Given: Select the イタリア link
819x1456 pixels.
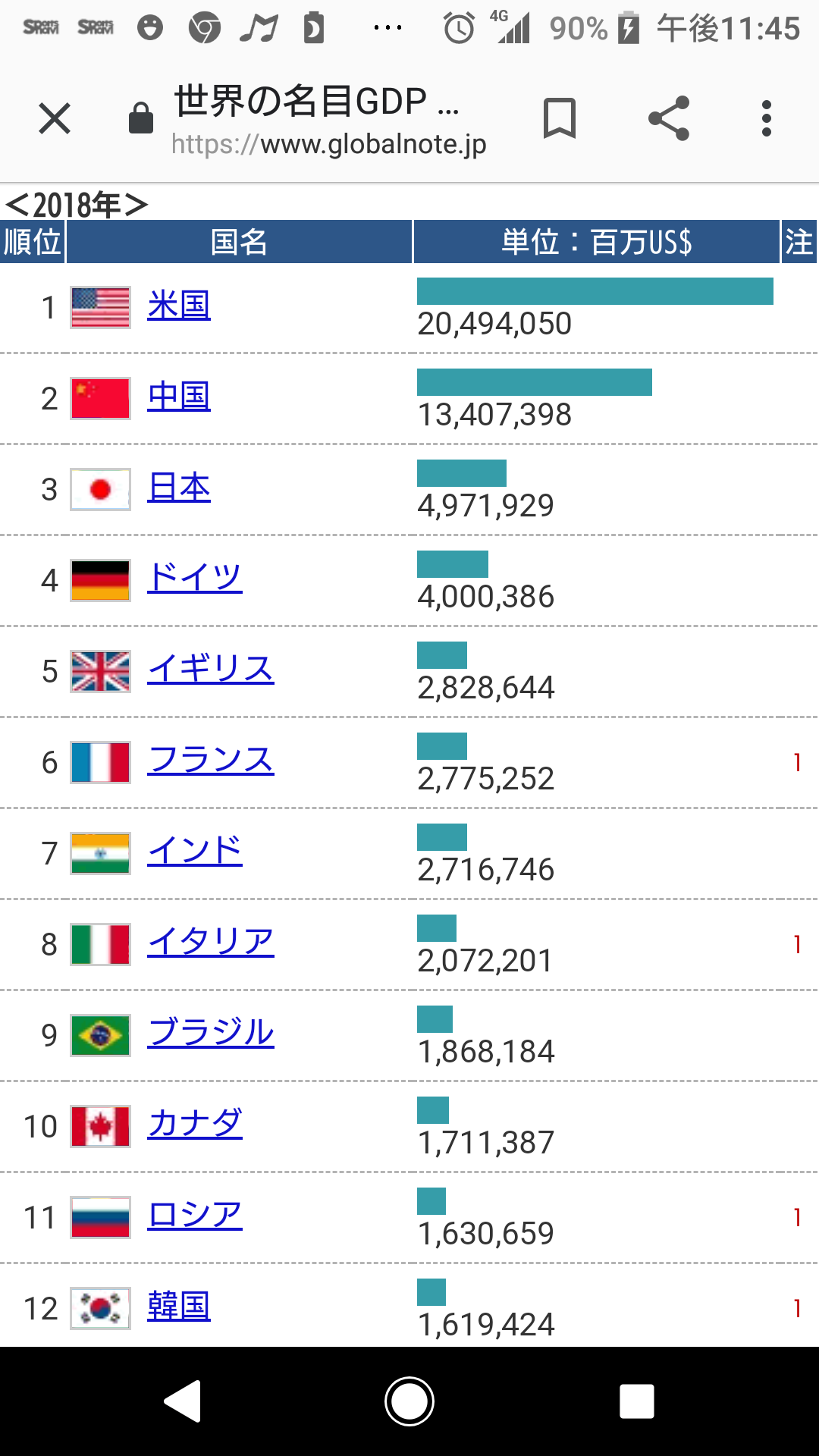Looking at the screenshot, I should click(x=211, y=943).
